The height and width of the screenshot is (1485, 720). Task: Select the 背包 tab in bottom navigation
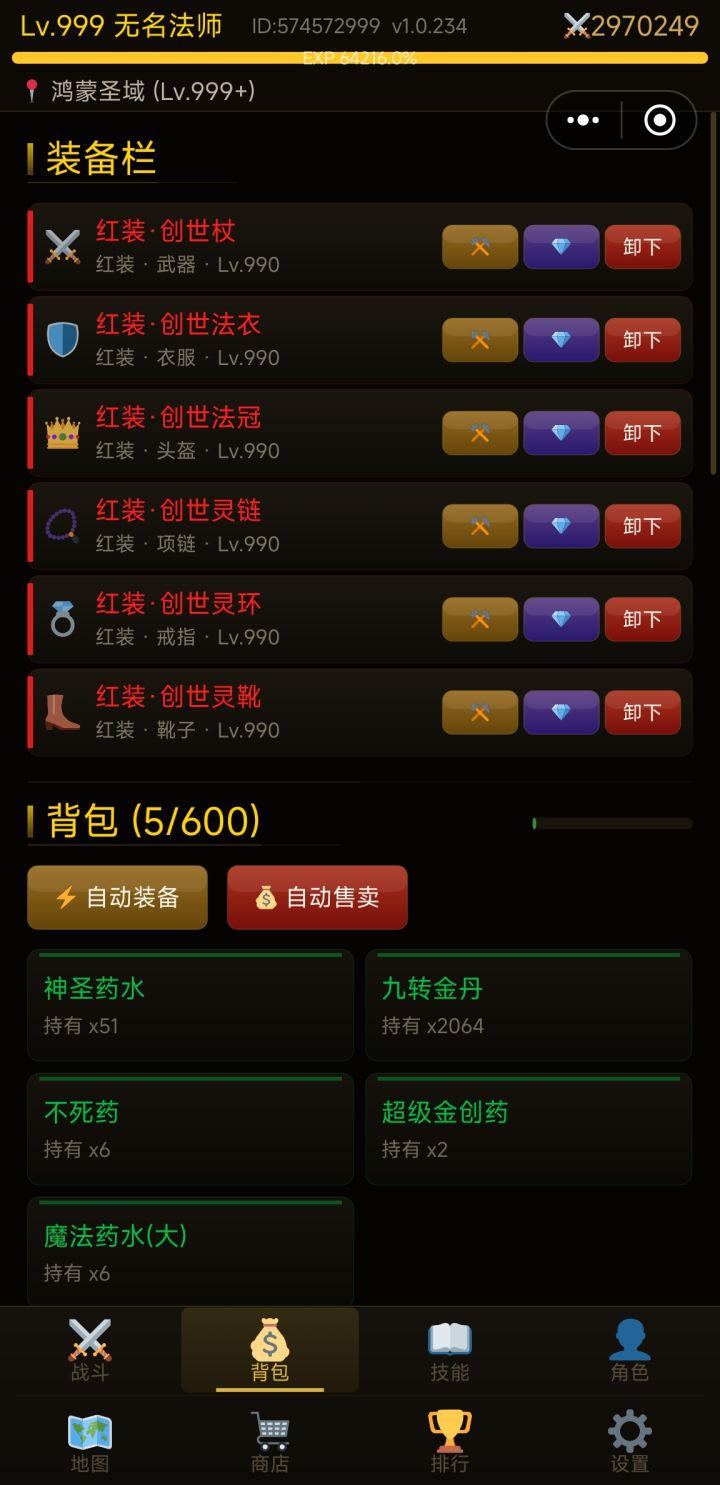pos(269,1349)
